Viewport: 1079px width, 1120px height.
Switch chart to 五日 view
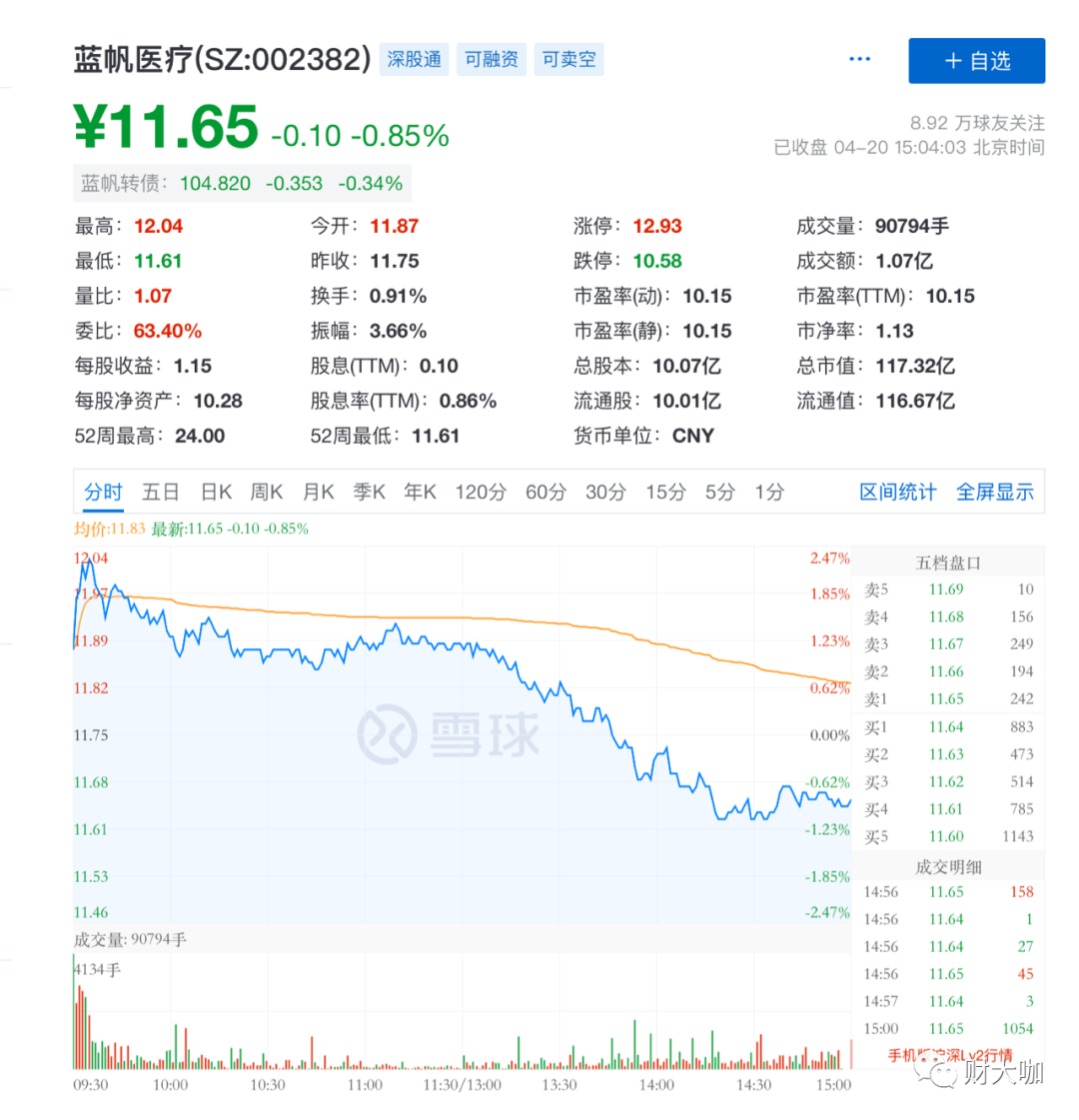coord(161,493)
